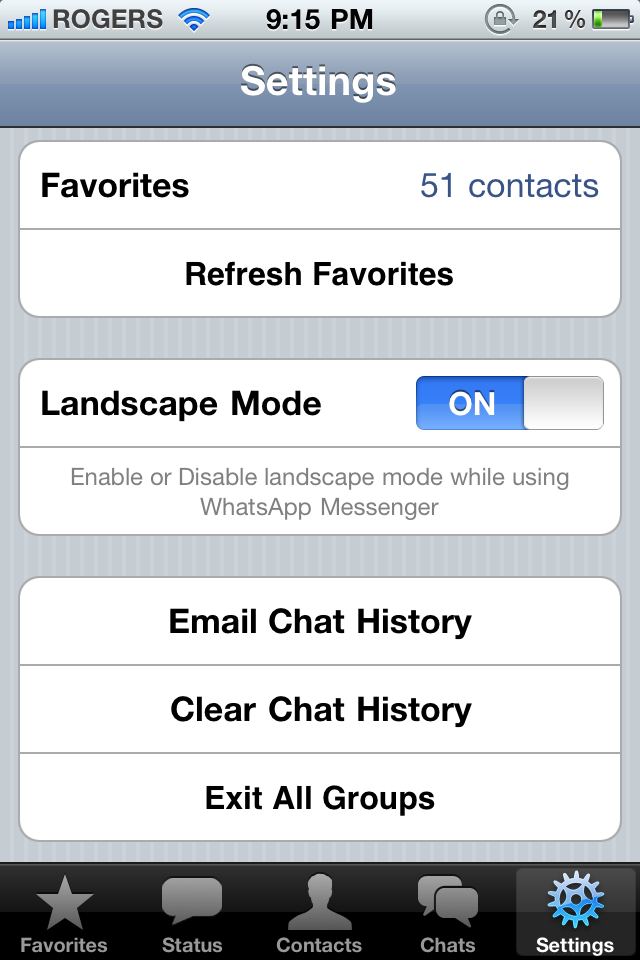Screen dimensions: 640x960
Task: Switch to the Chats tab
Action: 448,913
